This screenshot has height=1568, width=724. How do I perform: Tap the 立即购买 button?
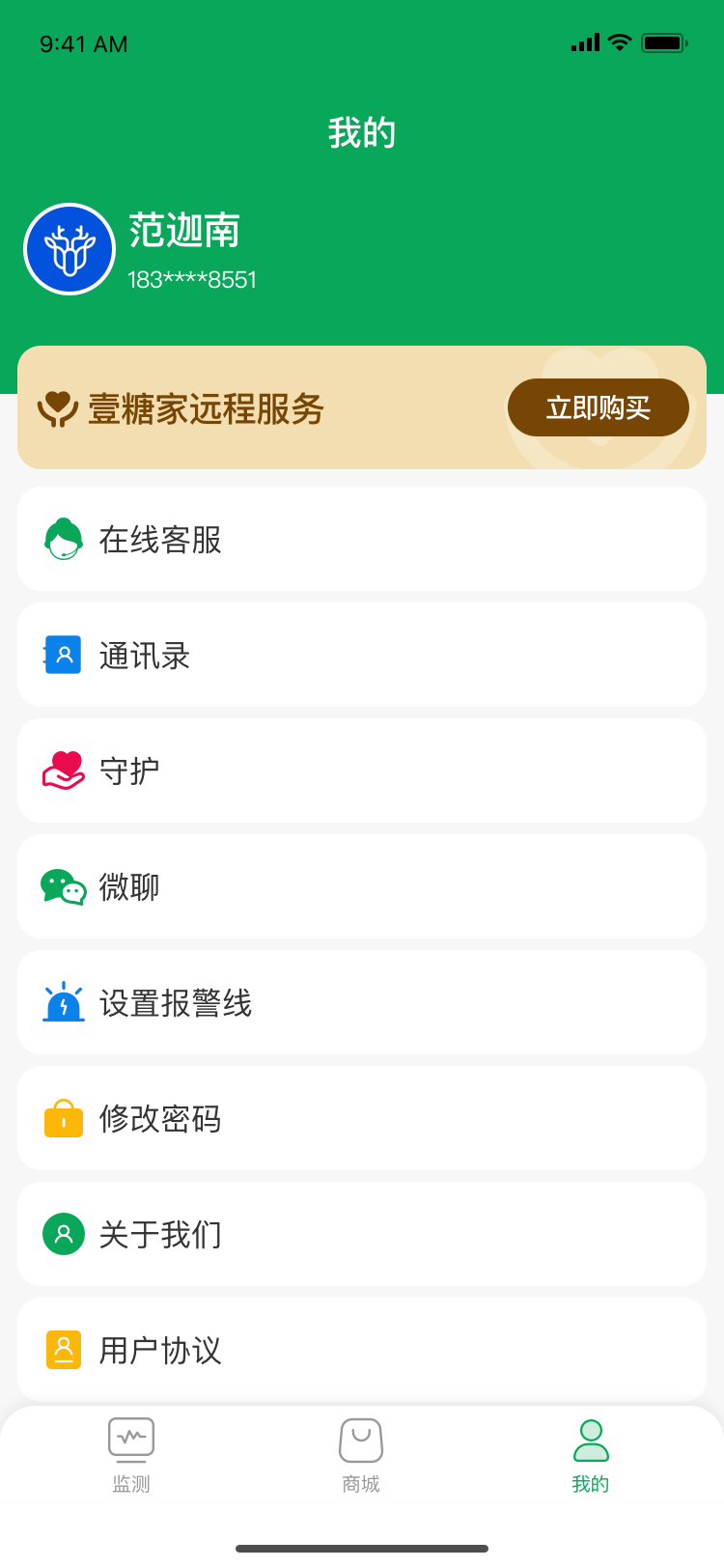pyautogui.click(x=599, y=407)
